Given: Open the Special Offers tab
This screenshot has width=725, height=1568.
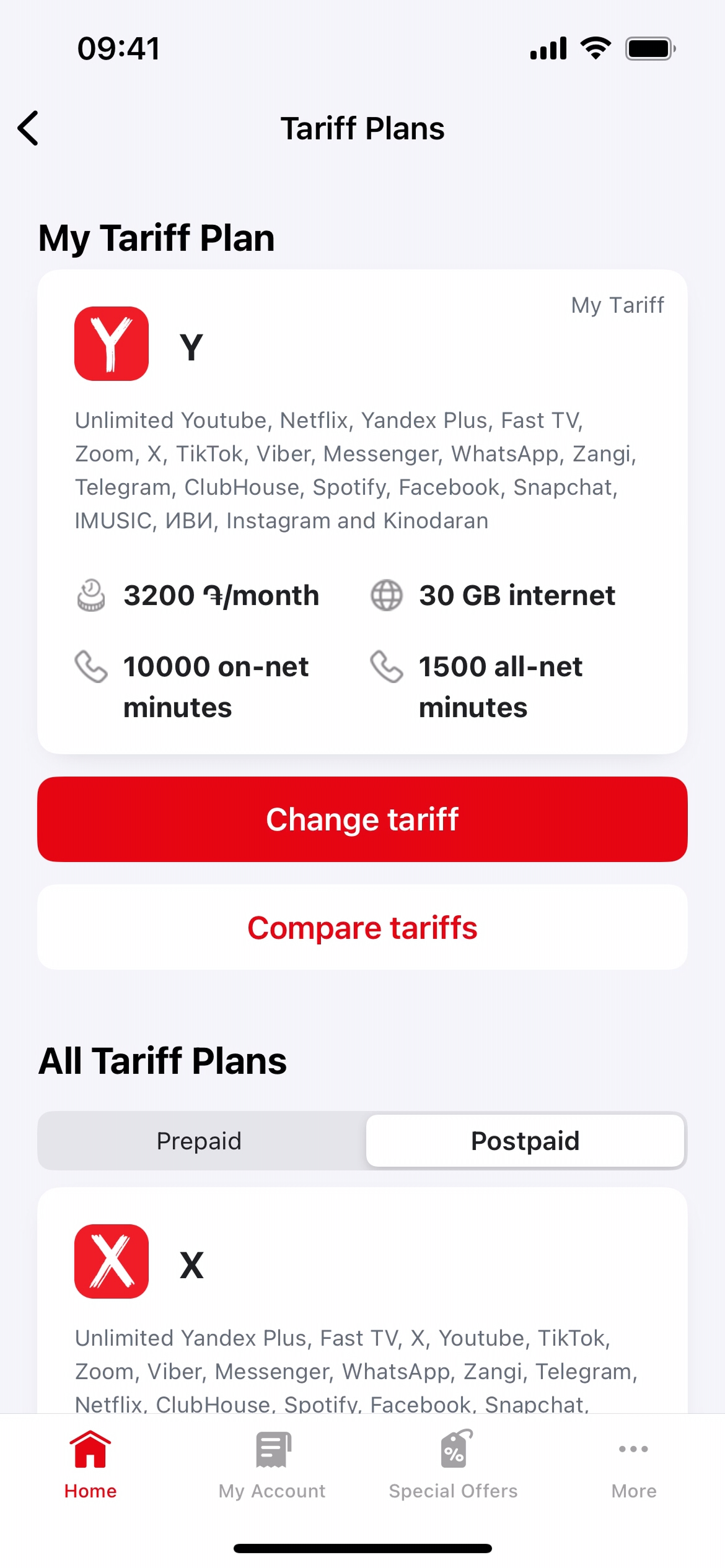Looking at the screenshot, I should pyautogui.click(x=453, y=1464).
